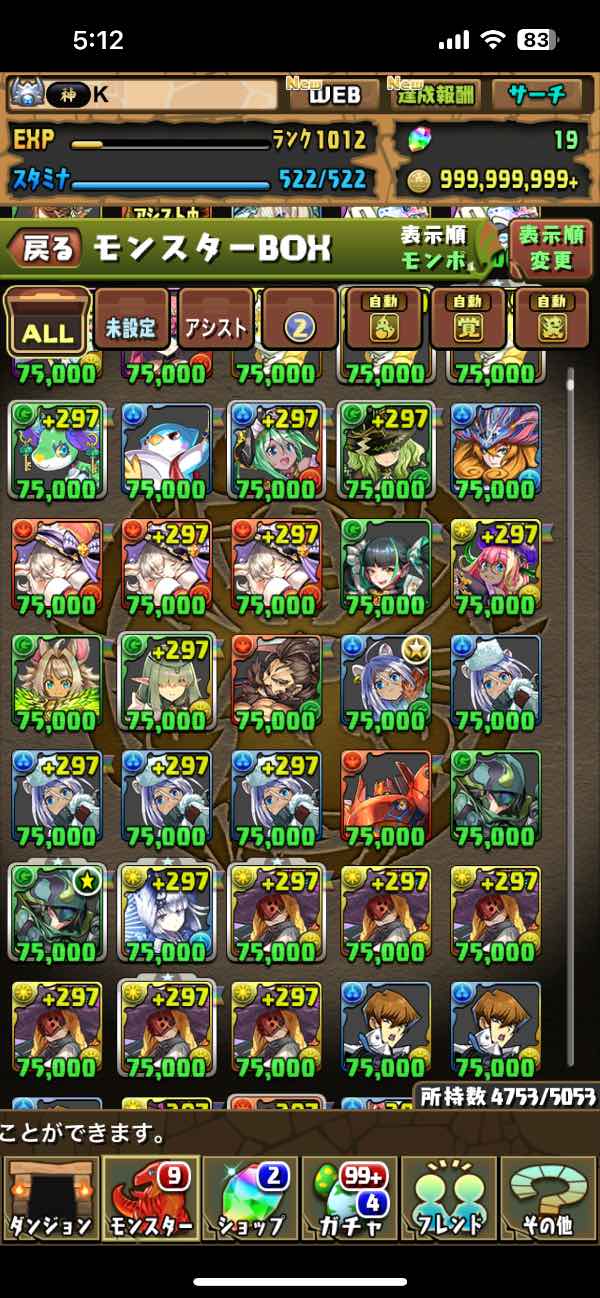This screenshot has width=600, height=1298.
Task: Select the red robot monster card
Action: [386, 795]
